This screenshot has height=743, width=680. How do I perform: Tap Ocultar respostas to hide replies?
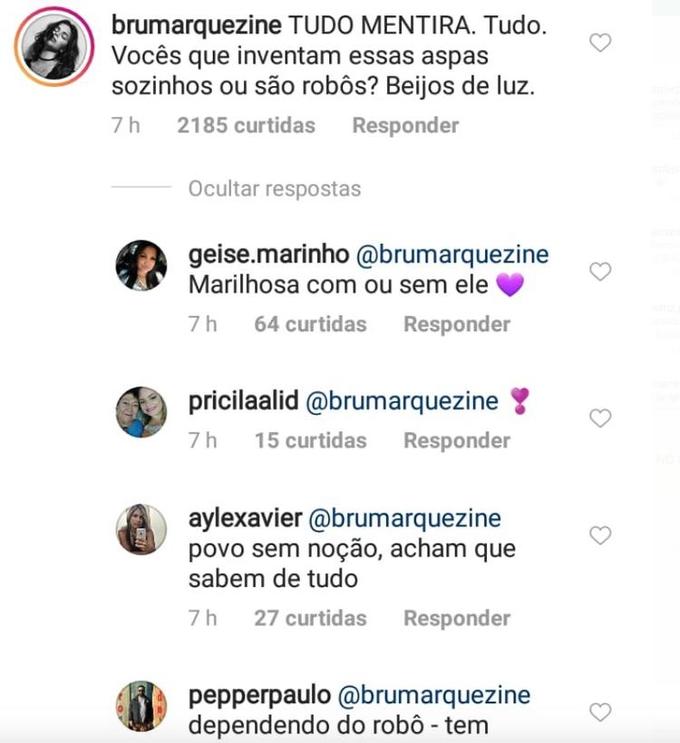click(x=274, y=188)
